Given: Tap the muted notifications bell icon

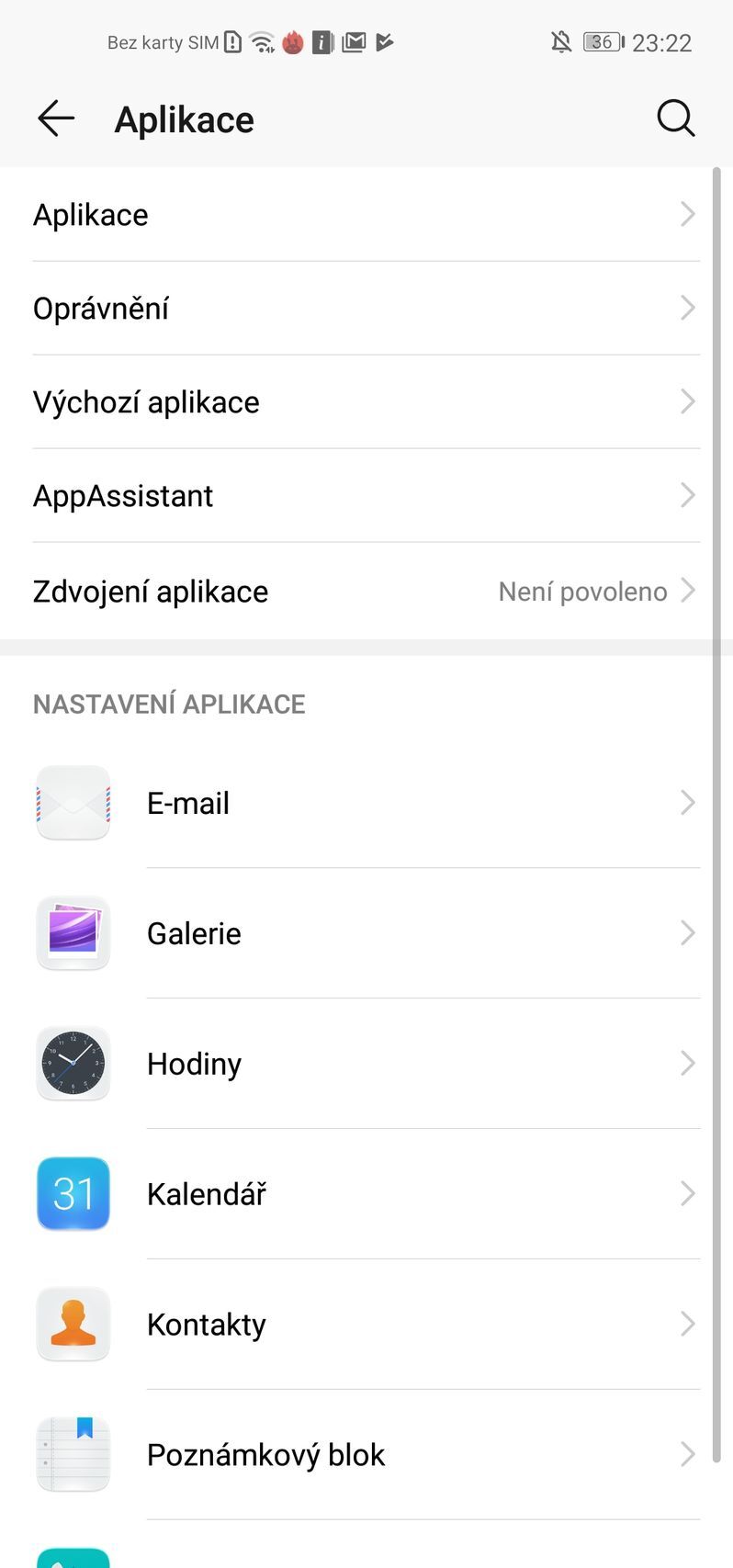Looking at the screenshot, I should coord(561,41).
